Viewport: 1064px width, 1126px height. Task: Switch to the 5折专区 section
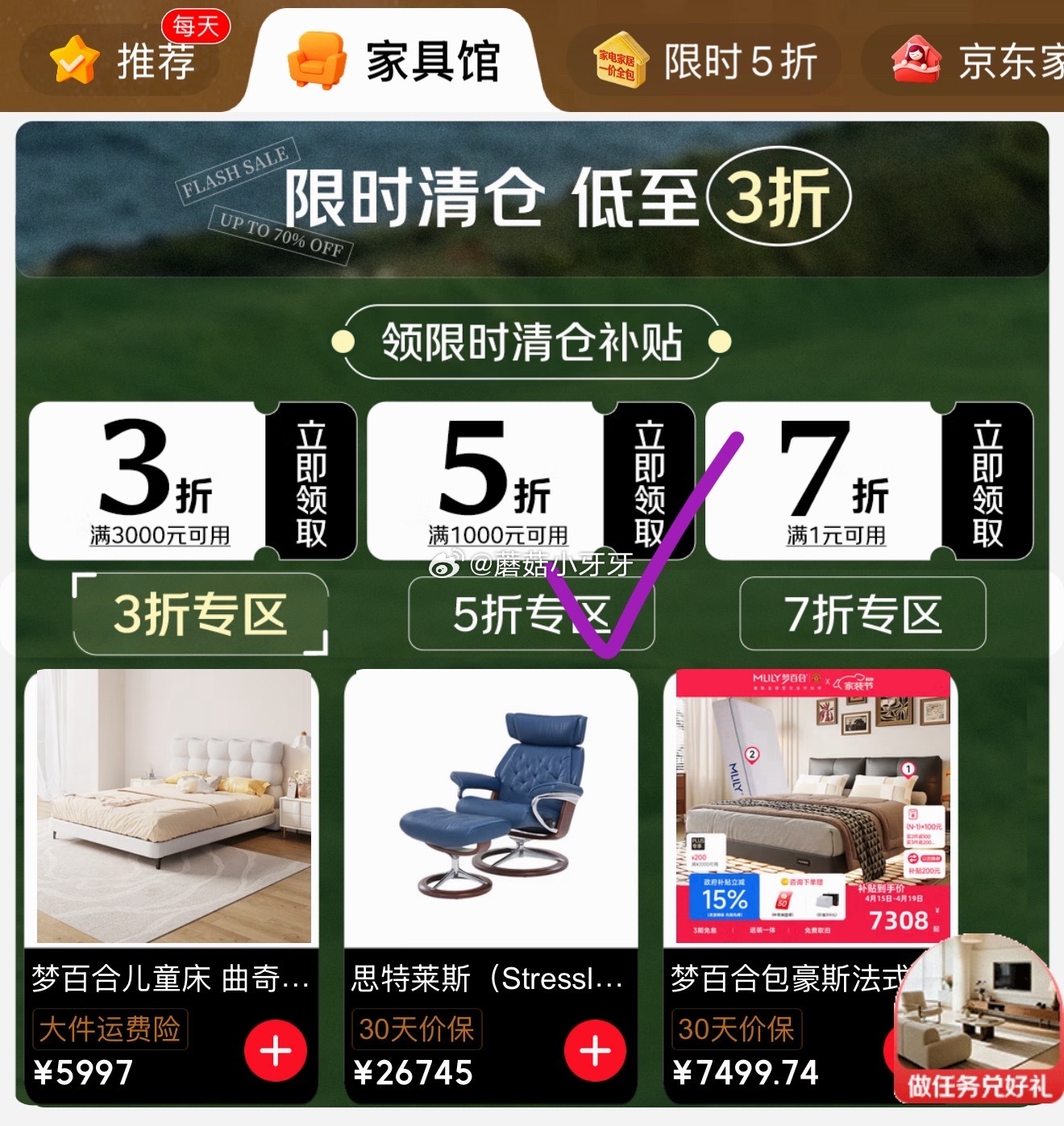[x=531, y=614]
